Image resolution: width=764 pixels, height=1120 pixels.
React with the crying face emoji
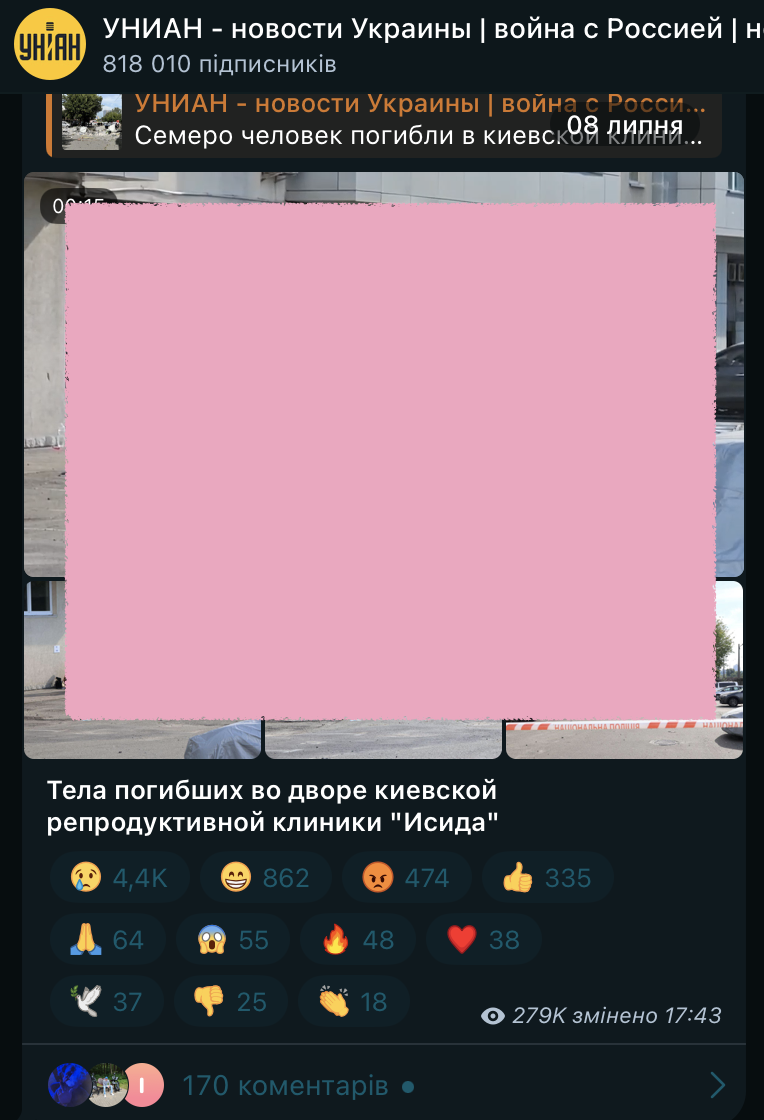(119, 878)
